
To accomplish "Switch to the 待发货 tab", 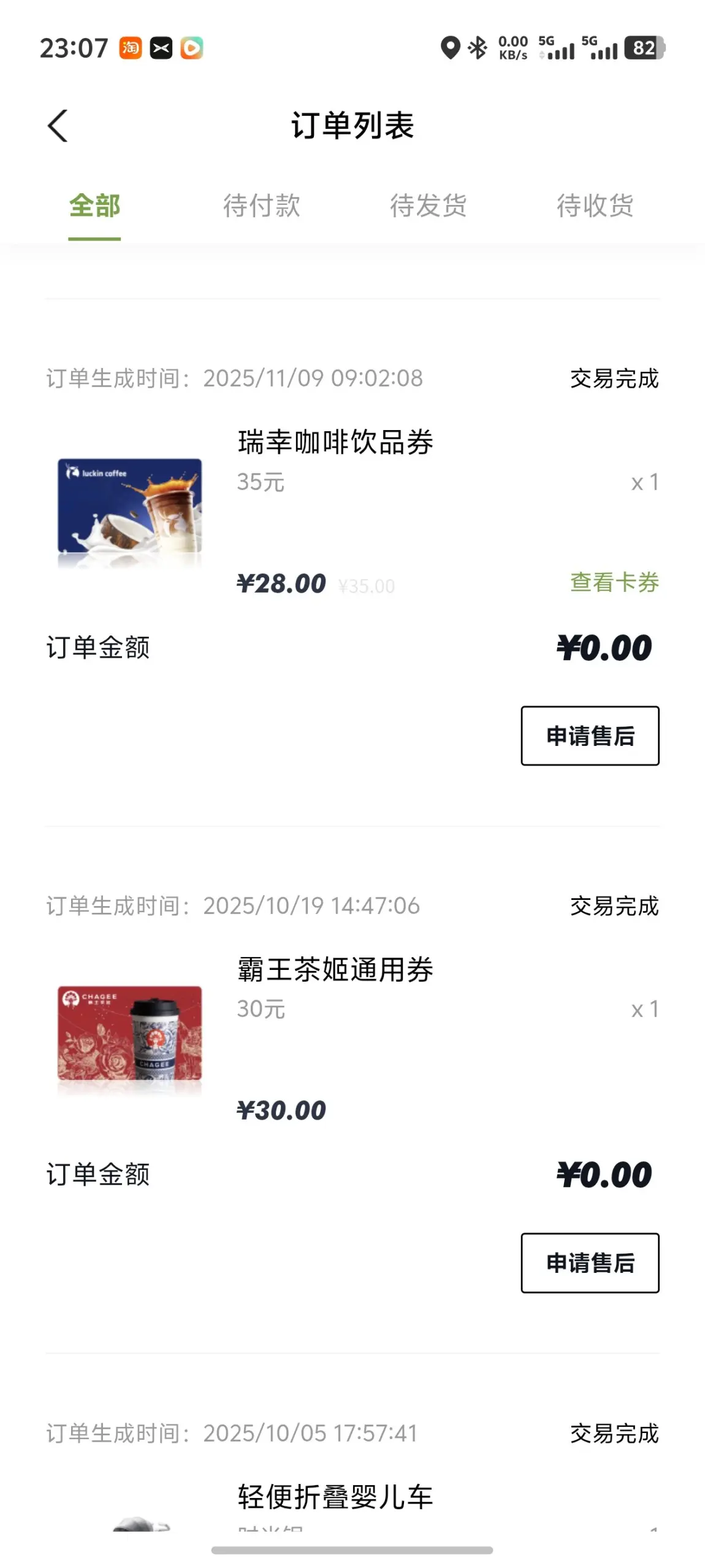I will point(428,206).
